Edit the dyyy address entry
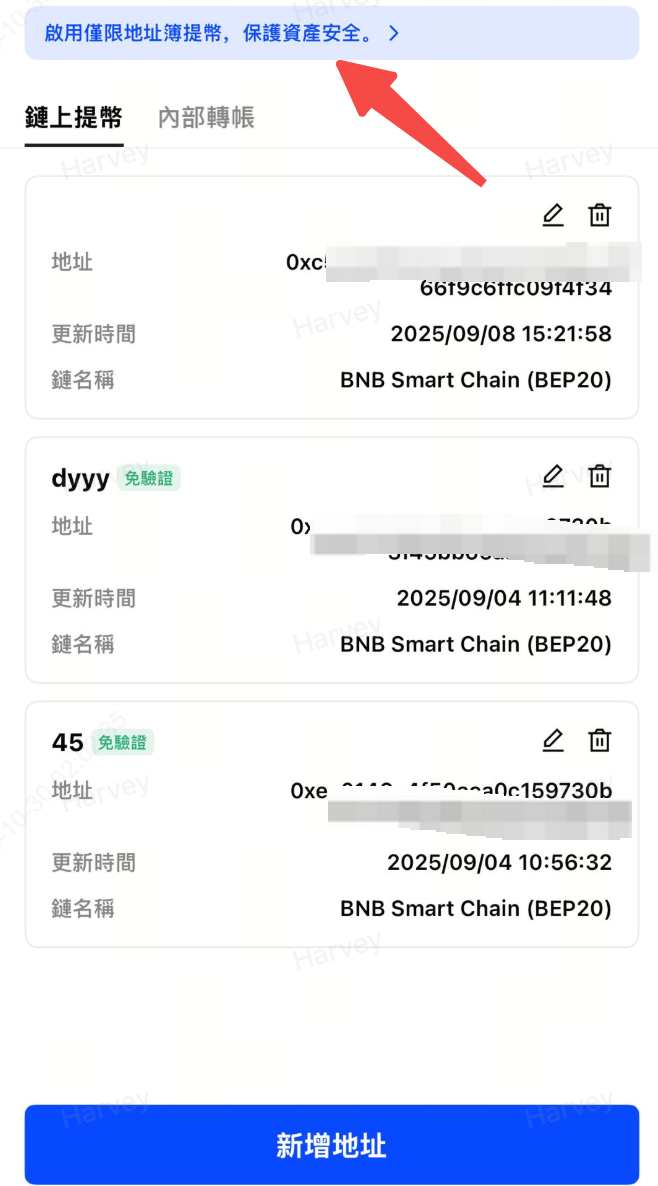The width and height of the screenshot is (658, 1186). pos(553,477)
